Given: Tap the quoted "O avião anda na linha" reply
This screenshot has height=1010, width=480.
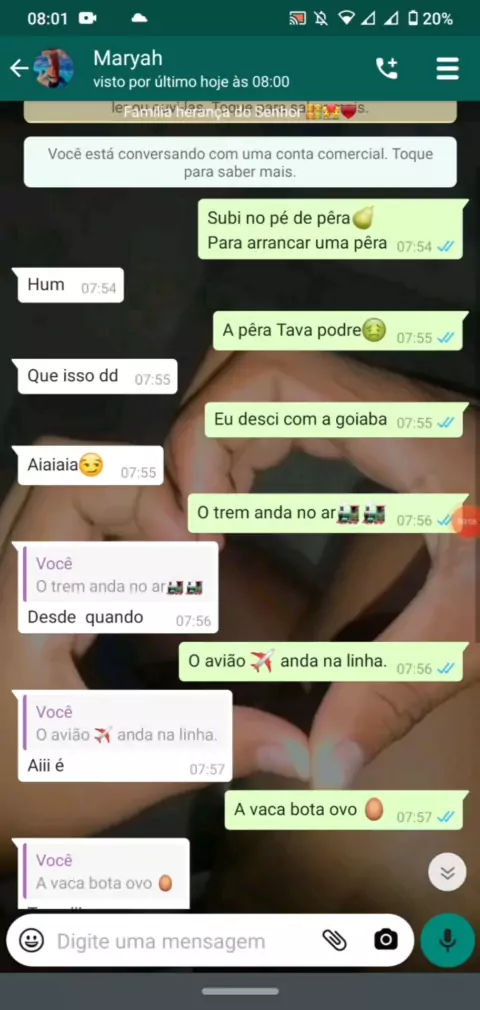Looking at the screenshot, I should tap(127, 723).
